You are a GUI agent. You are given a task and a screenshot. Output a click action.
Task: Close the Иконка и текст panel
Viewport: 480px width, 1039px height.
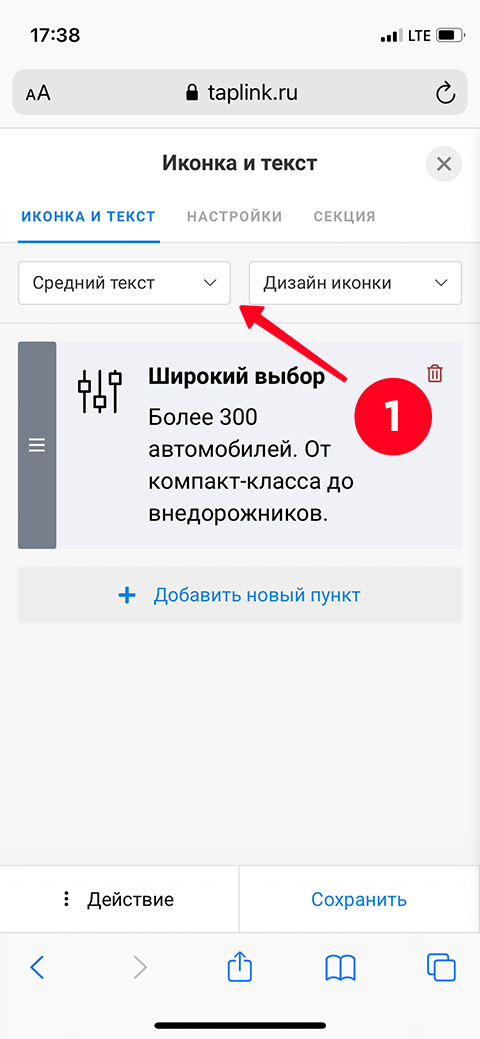[x=444, y=164]
